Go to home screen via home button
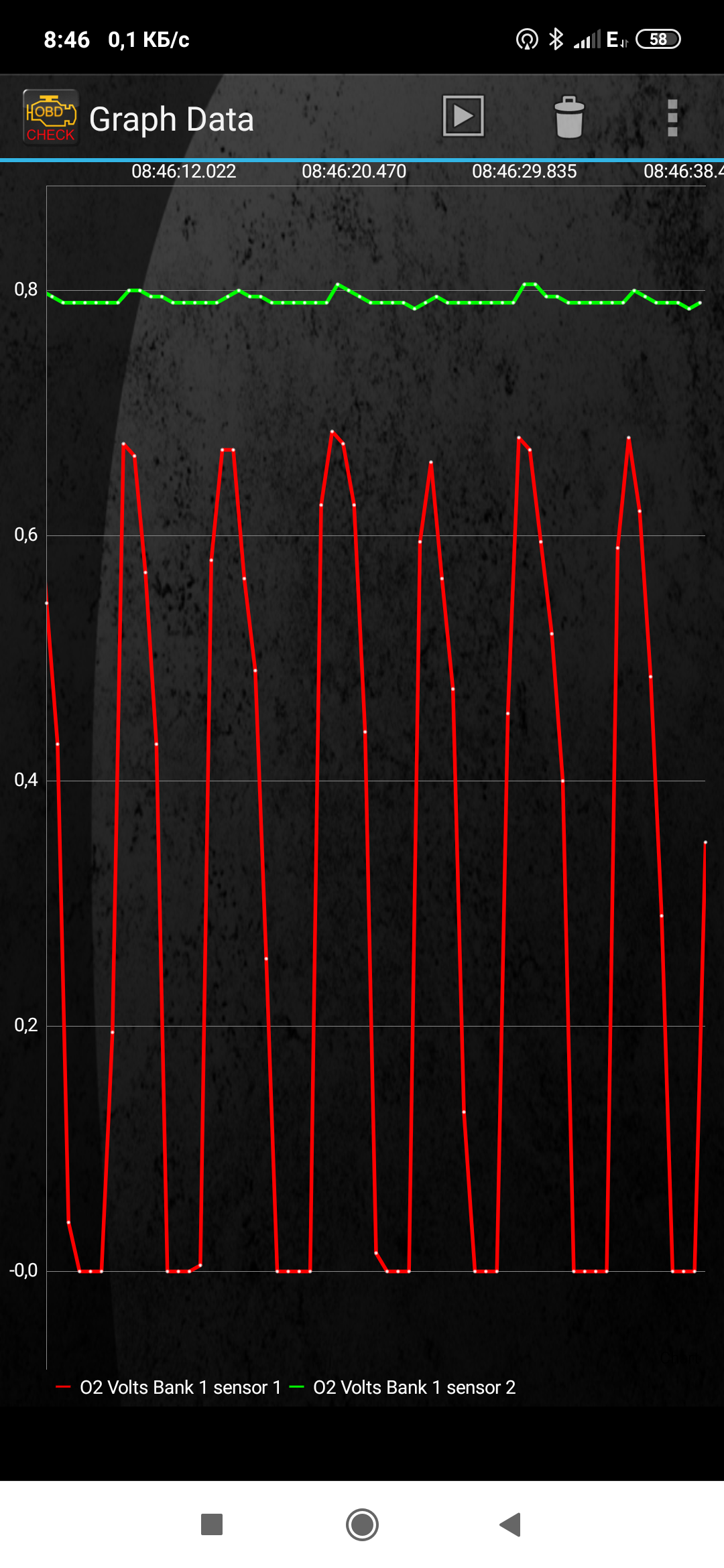 [362, 1524]
